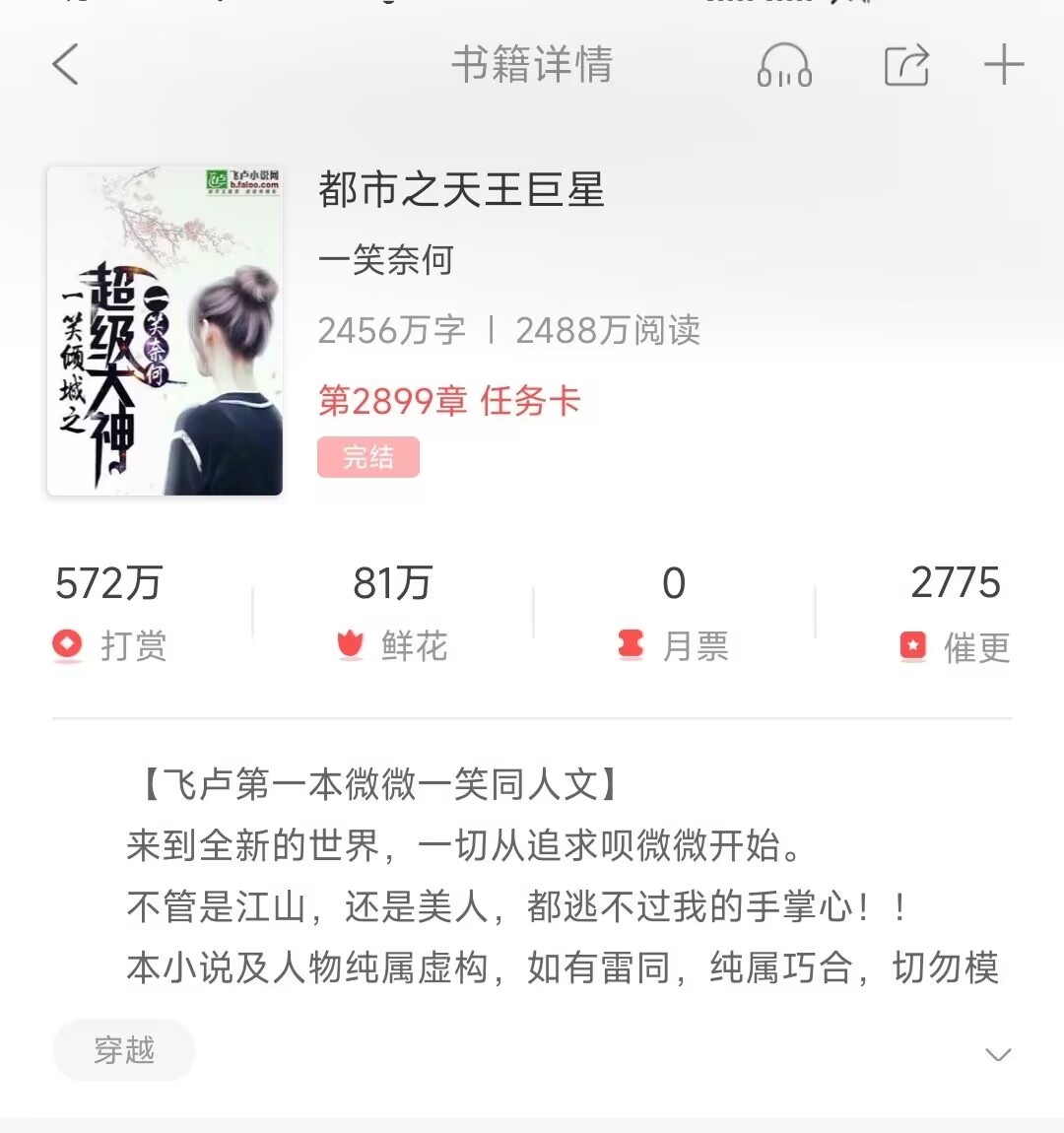Viewport: 1064px width, 1133px height.
Task: Go back from the book details page
Action: [x=66, y=66]
